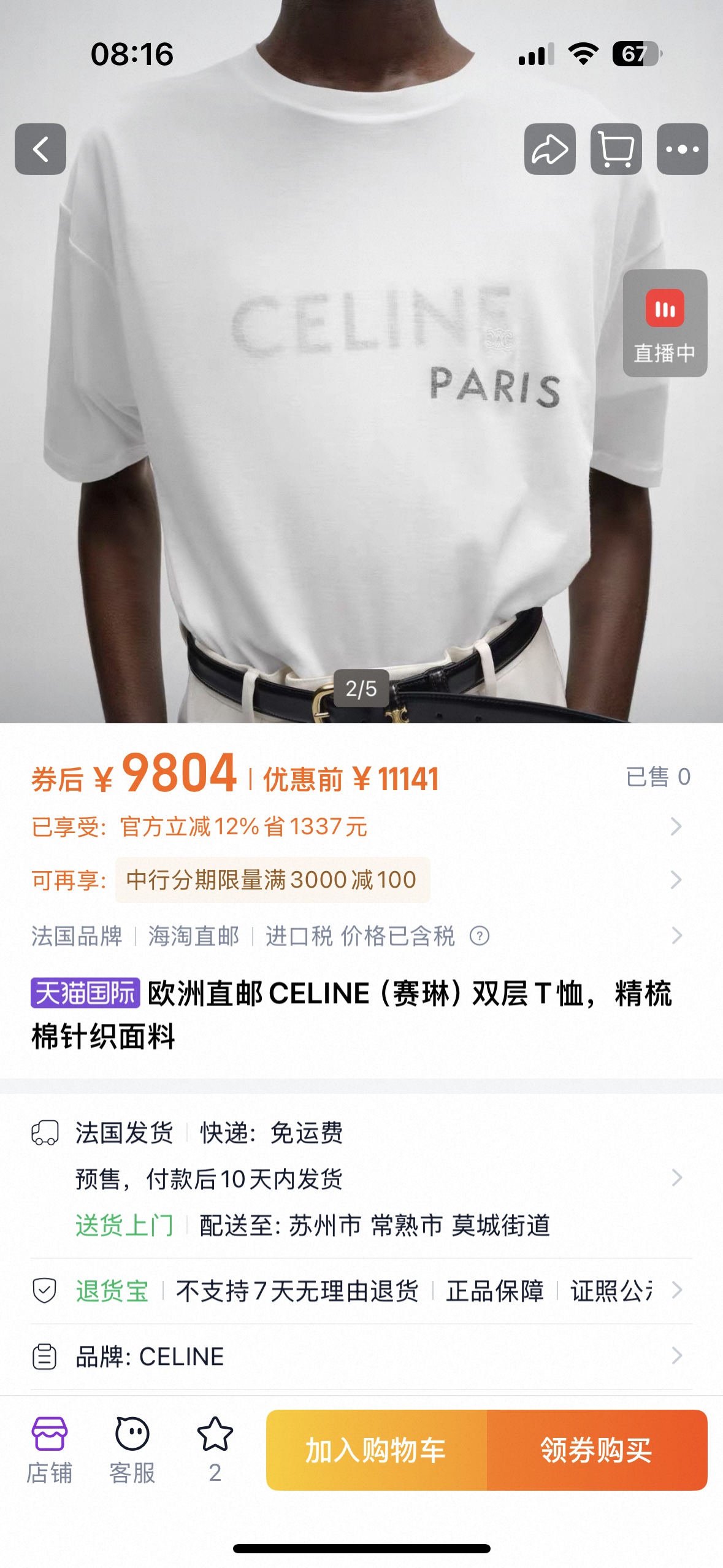Open the 中行分期限量满3000减100 offer
This screenshot has height=1568, width=723.
tap(272, 880)
